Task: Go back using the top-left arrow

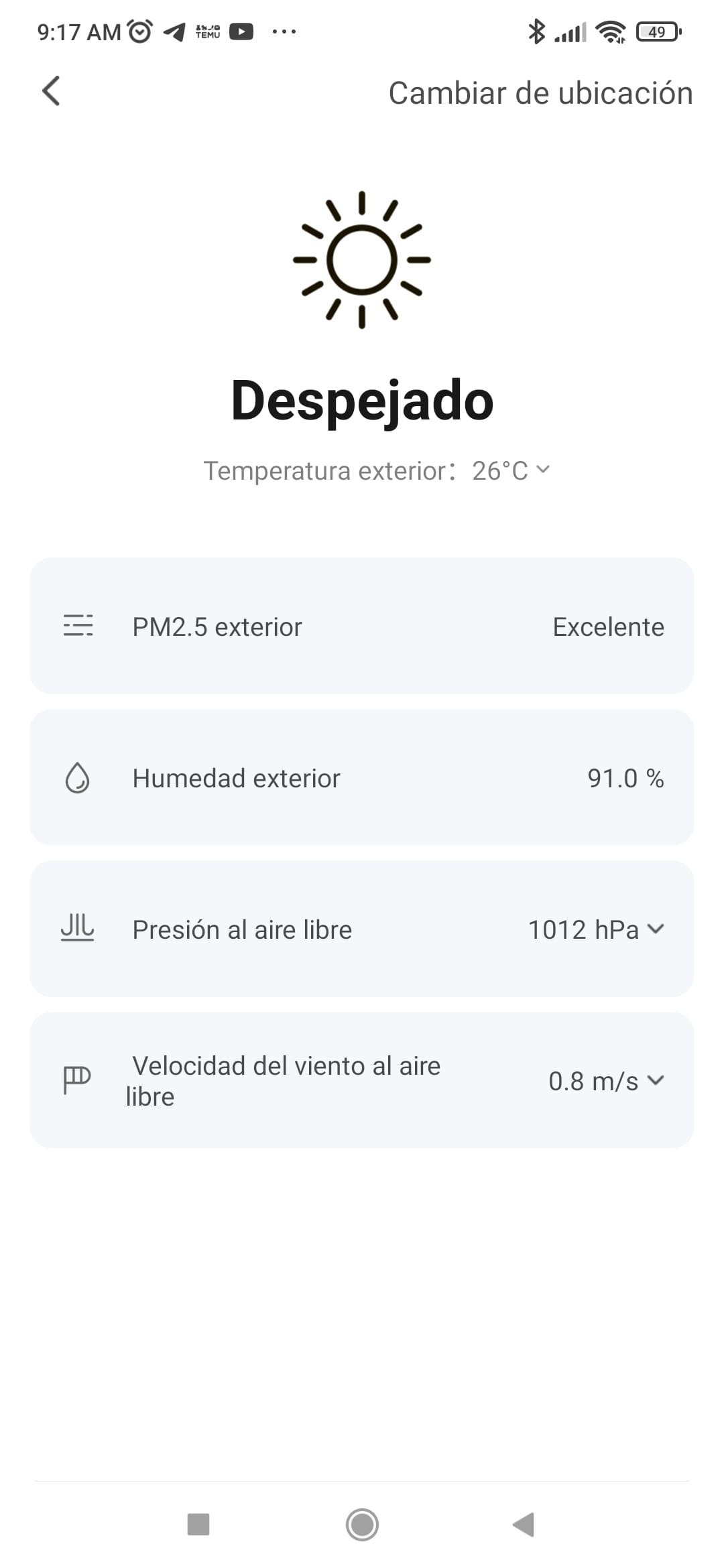Action: (x=51, y=91)
